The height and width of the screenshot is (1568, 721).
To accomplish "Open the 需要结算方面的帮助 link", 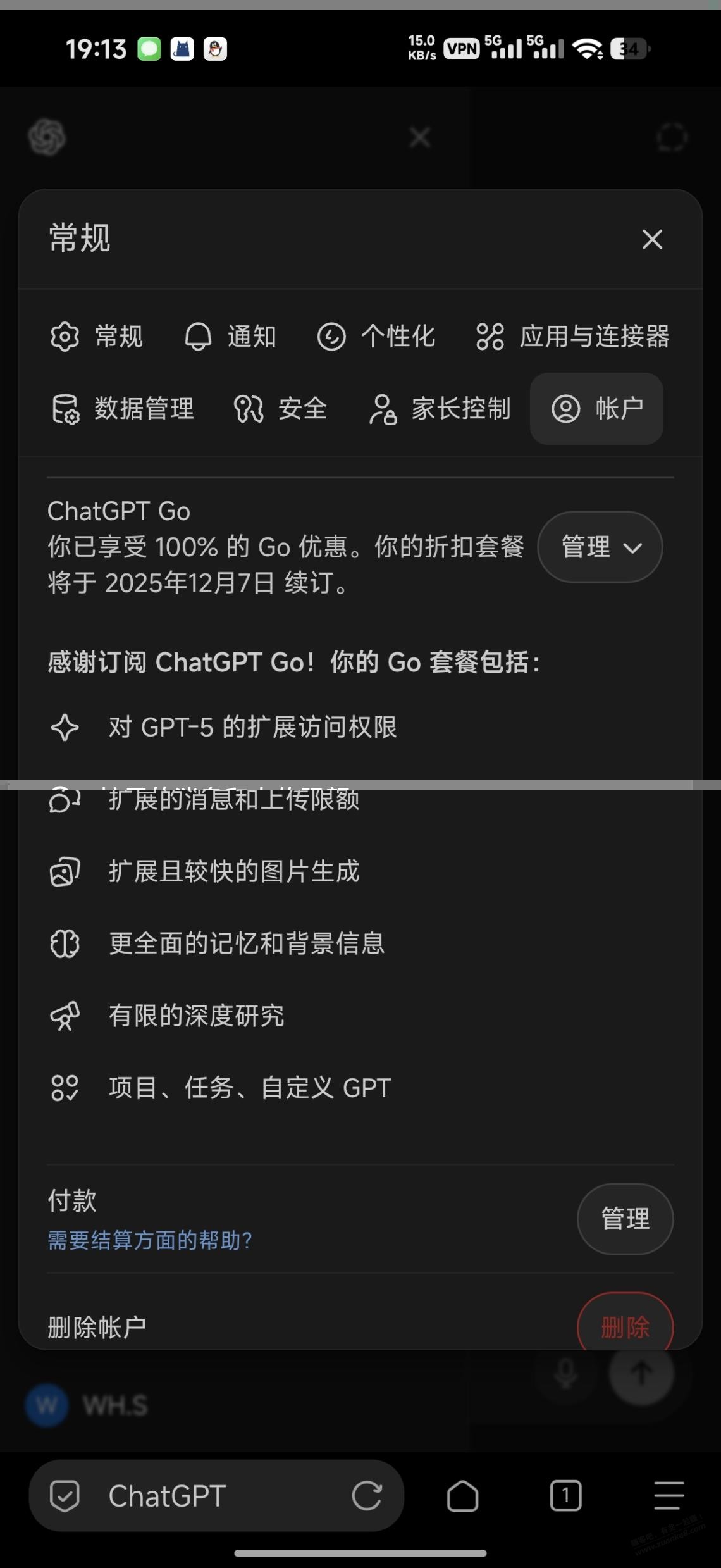I will (x=150, y=1240).
